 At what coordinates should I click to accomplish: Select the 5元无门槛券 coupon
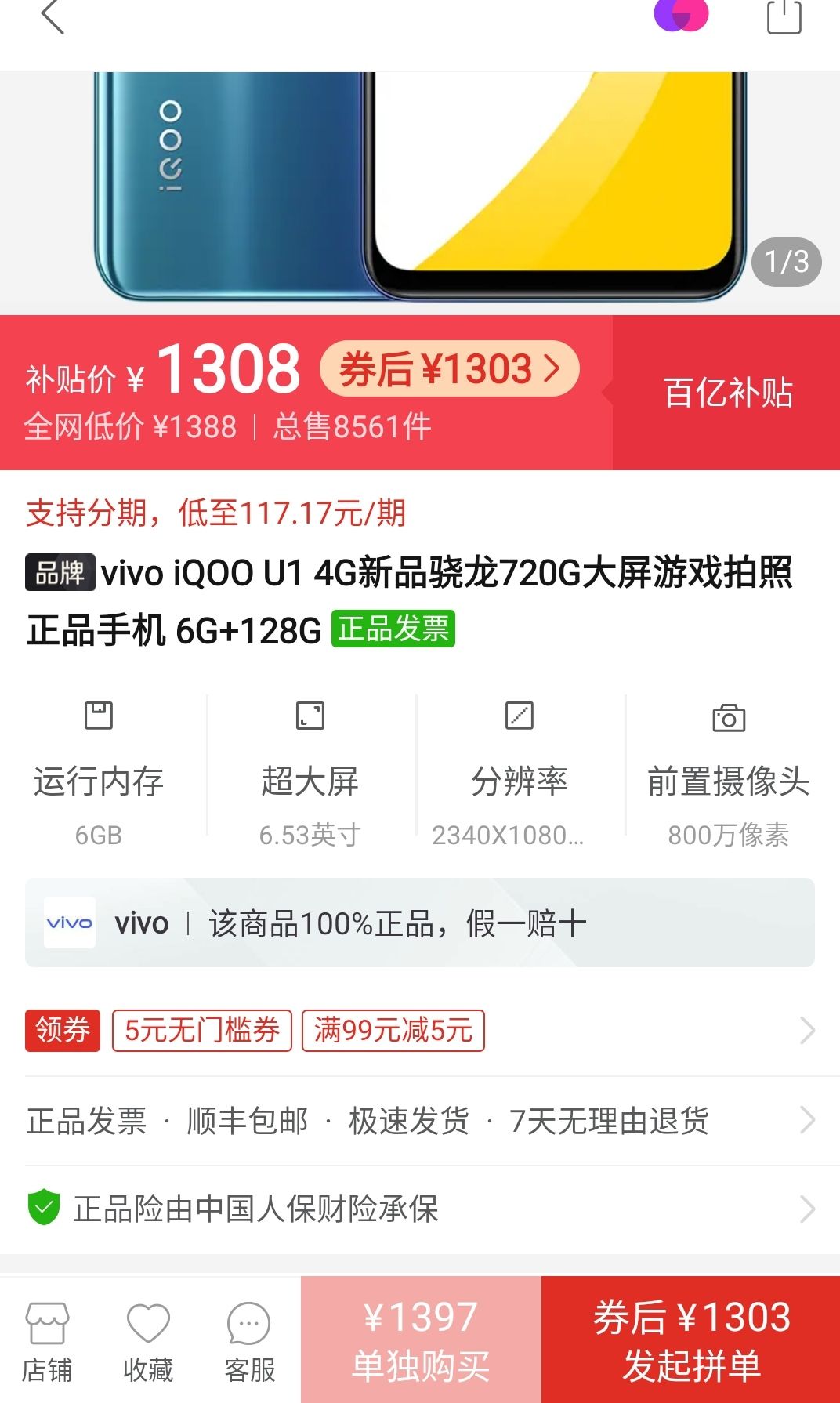[201, 1031]
